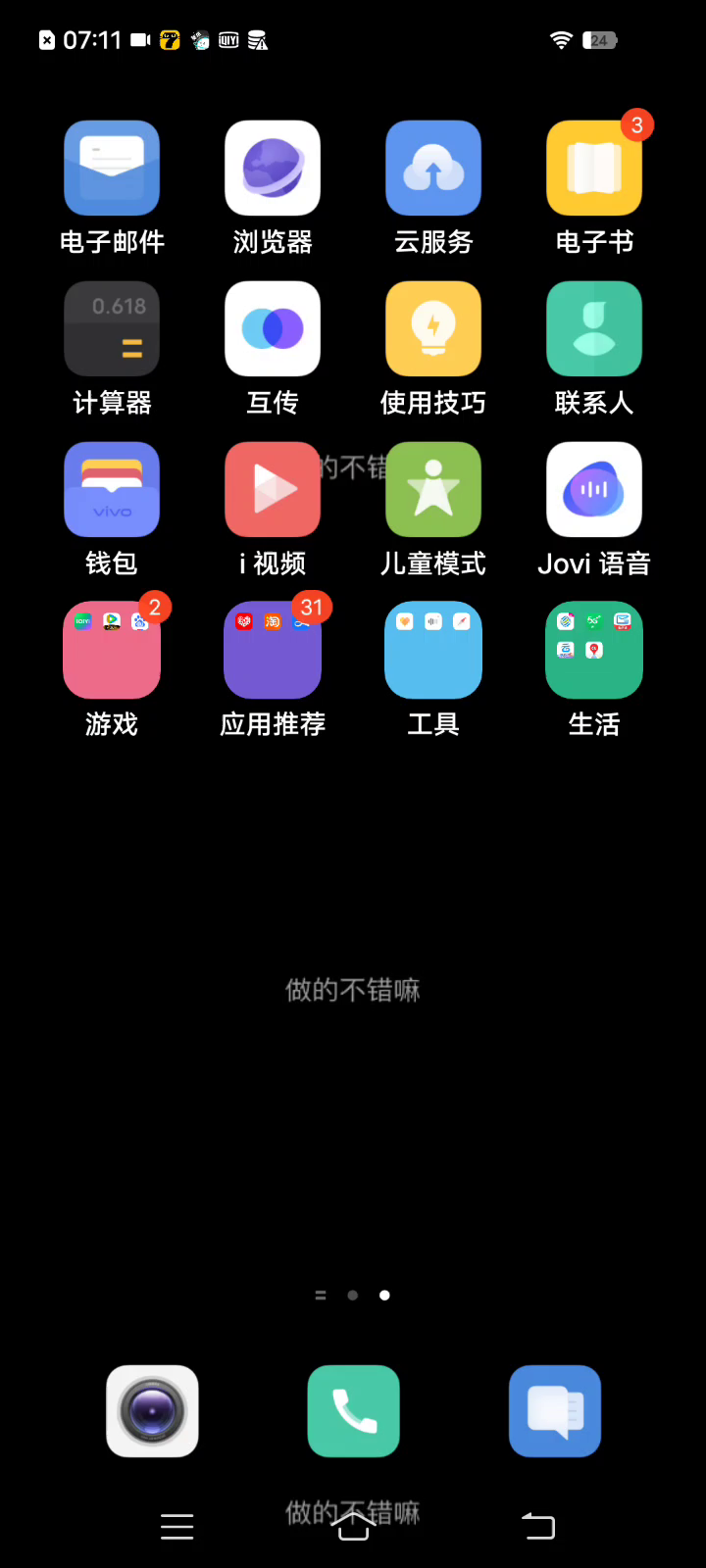Screen dimensions: 706x1568
Task: Open the 游戏 games folder
Action: [112, 651]
